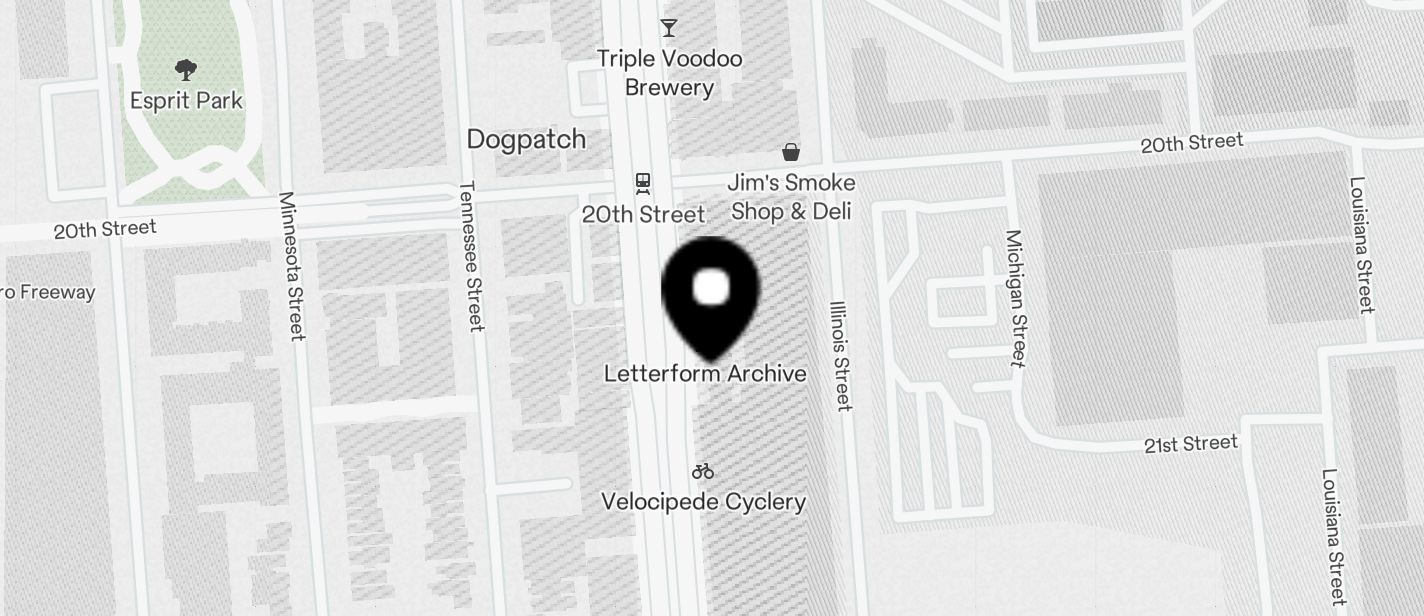Viewport: 1424px width, 616px height.
Task: Open Triple Voodoo Brewery map marker
Action: 669,28
